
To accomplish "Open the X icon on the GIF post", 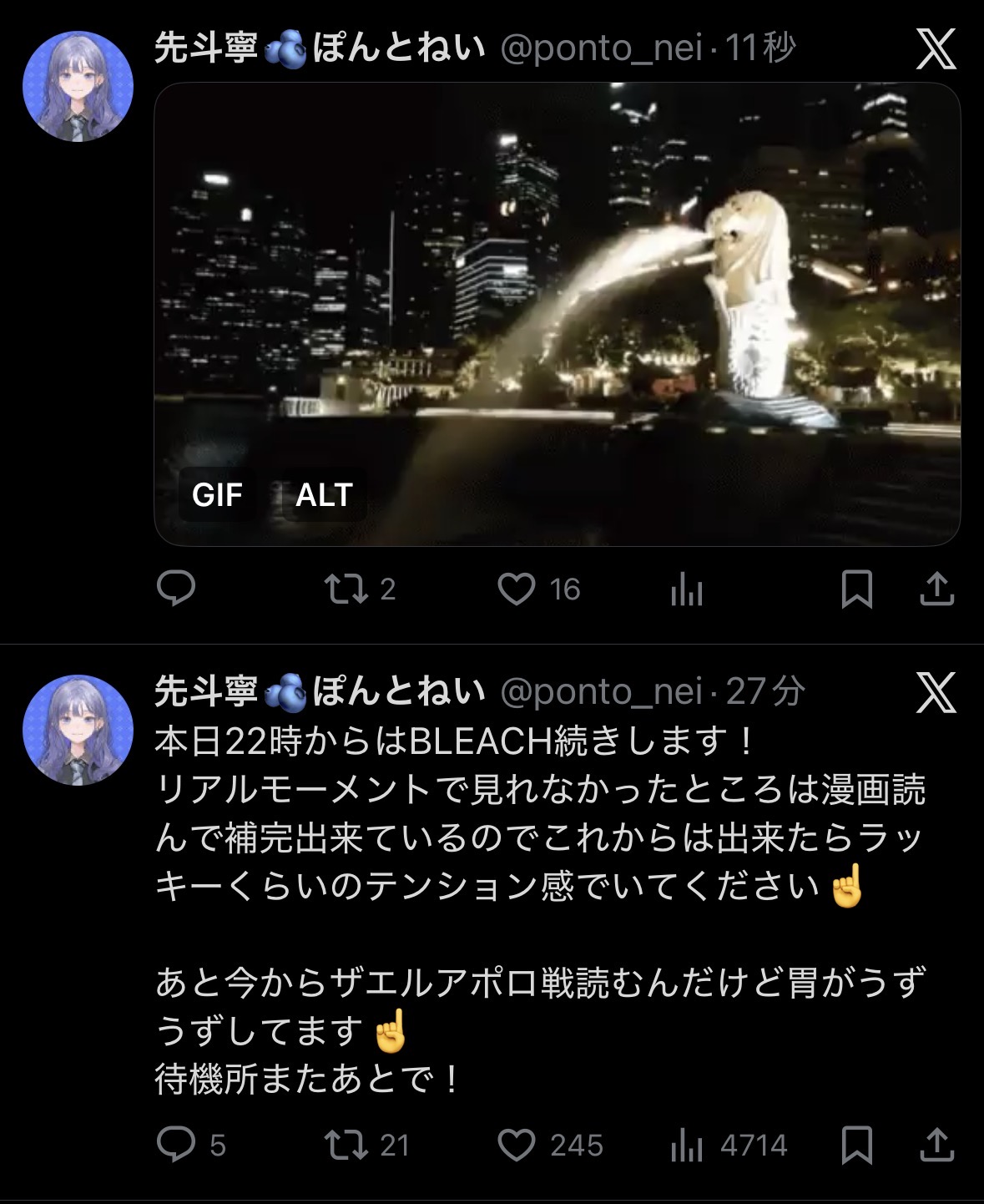I will tap(936, 50).
